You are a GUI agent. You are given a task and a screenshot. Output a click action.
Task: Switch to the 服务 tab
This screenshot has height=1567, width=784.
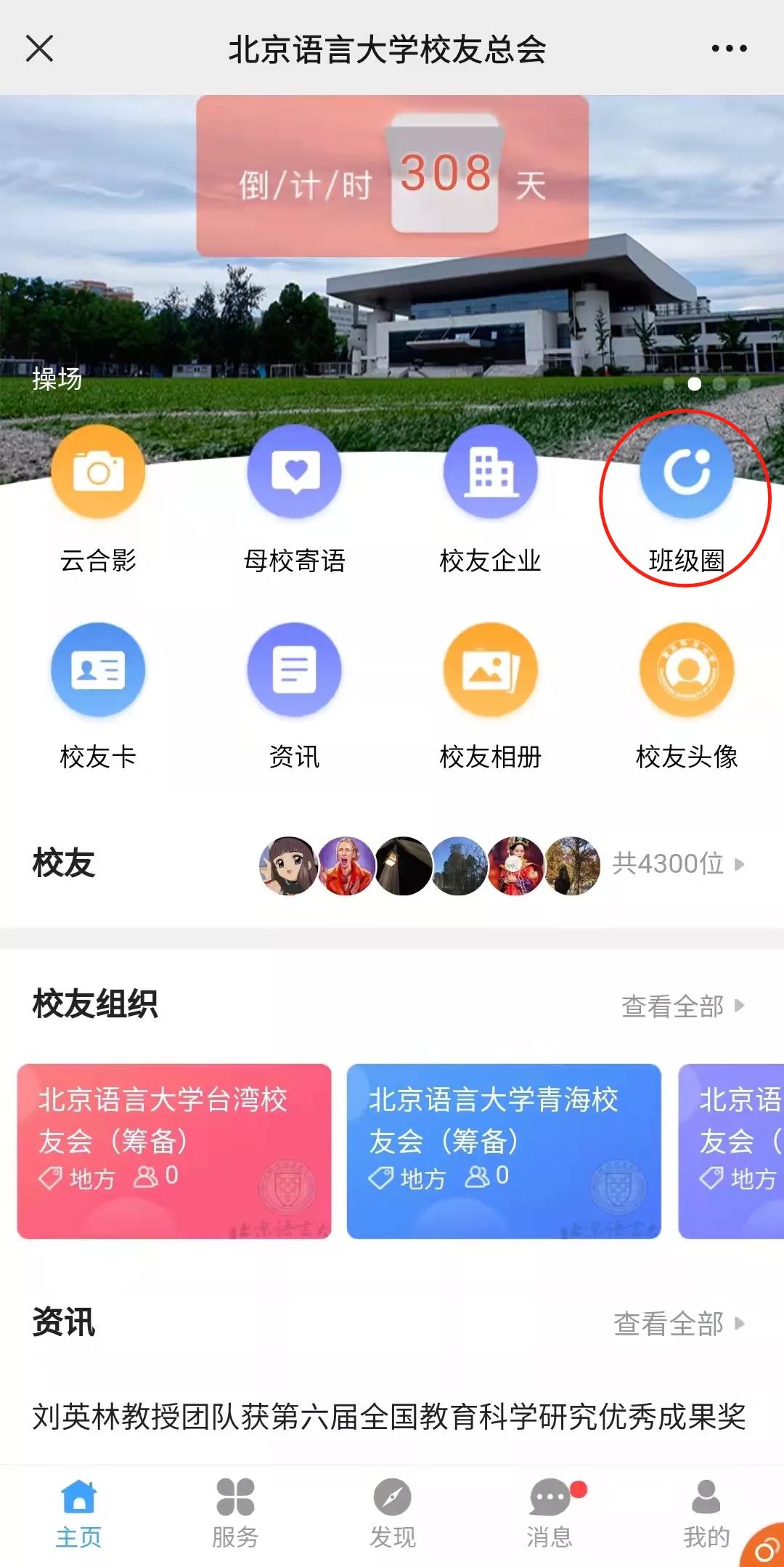pos(235,1514)
